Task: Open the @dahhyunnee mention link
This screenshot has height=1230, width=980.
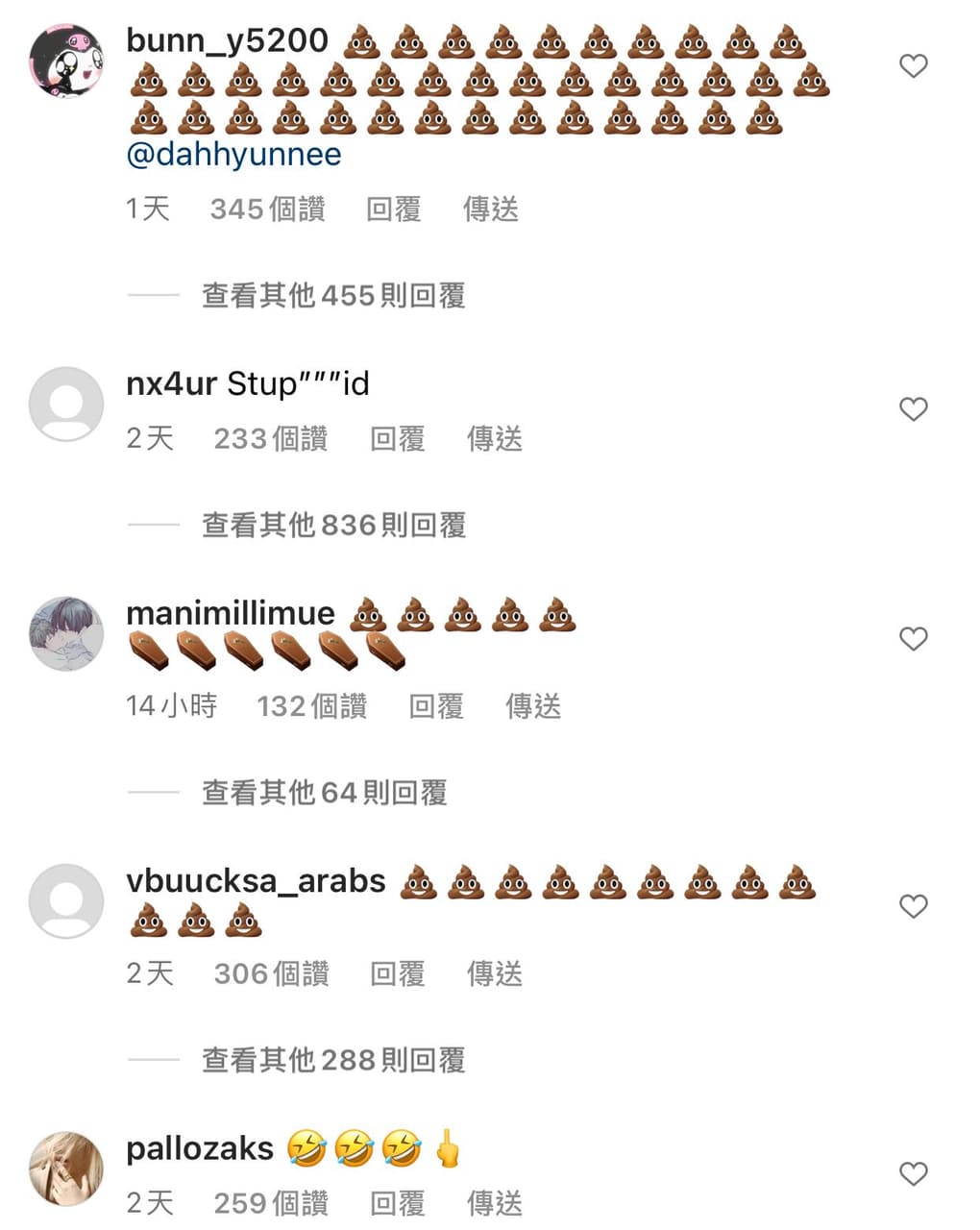Action: click(x=233, y=153)
